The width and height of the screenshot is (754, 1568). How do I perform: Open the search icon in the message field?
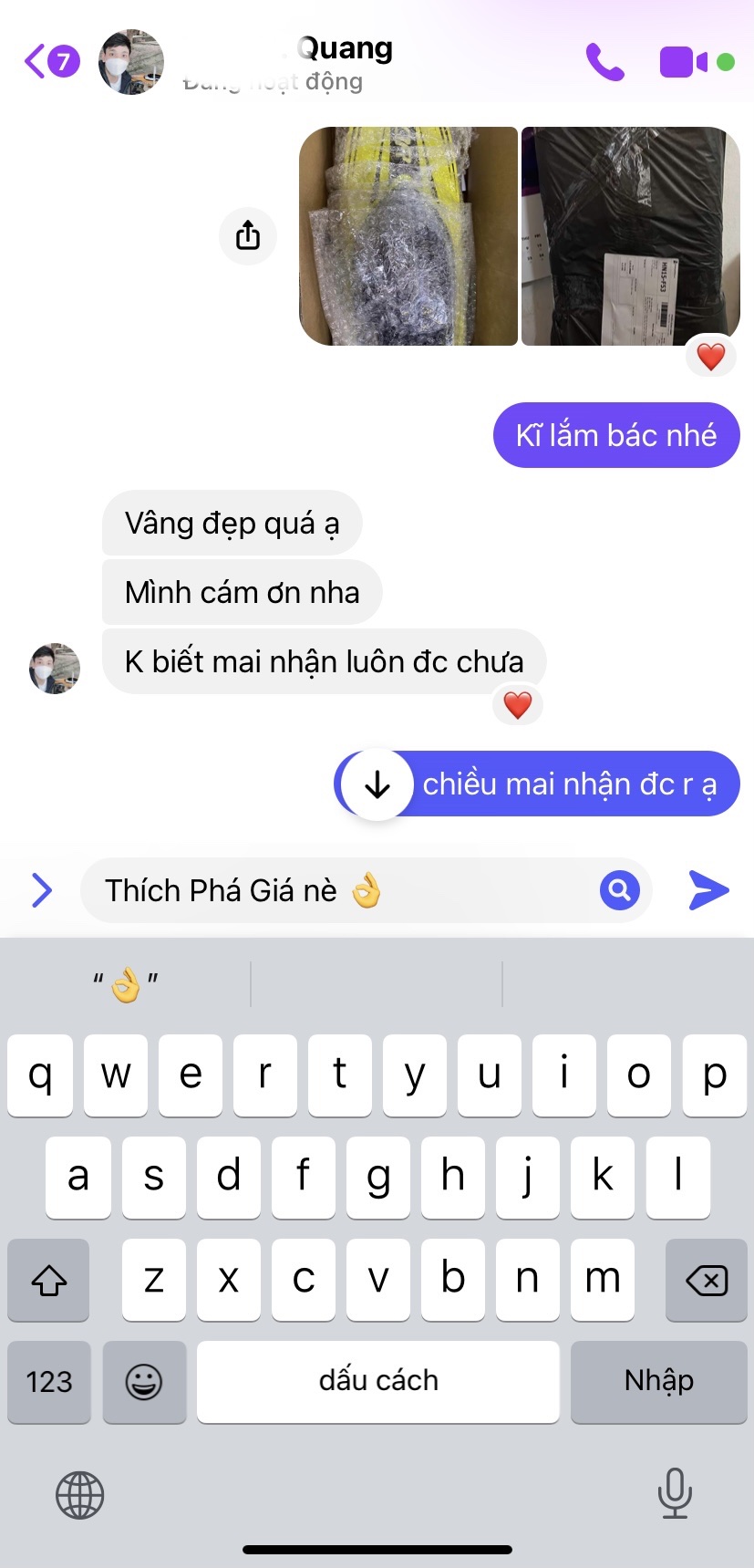pos(619,890)
